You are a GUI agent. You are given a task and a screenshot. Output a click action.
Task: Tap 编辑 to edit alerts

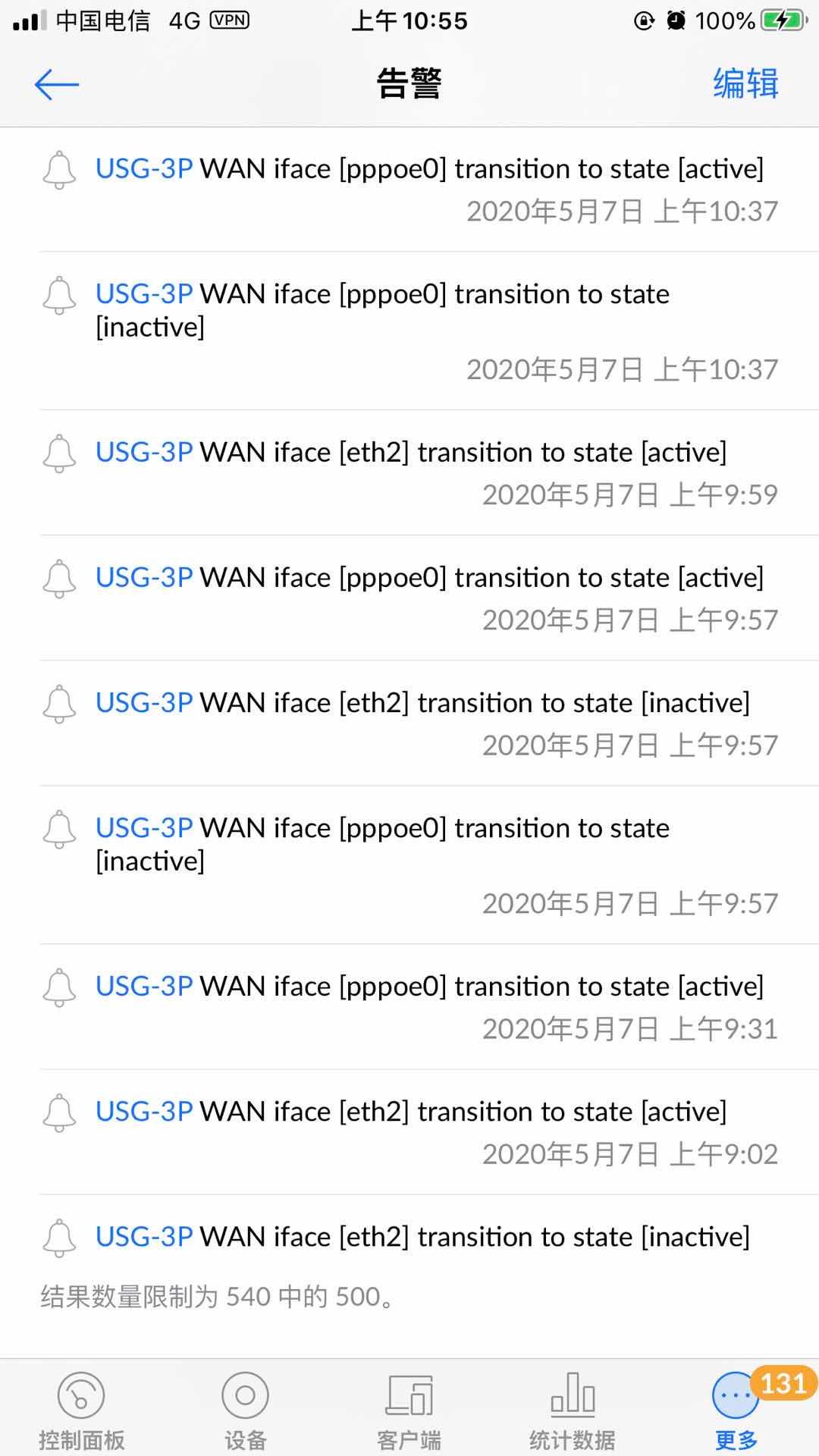click(745, 83)
